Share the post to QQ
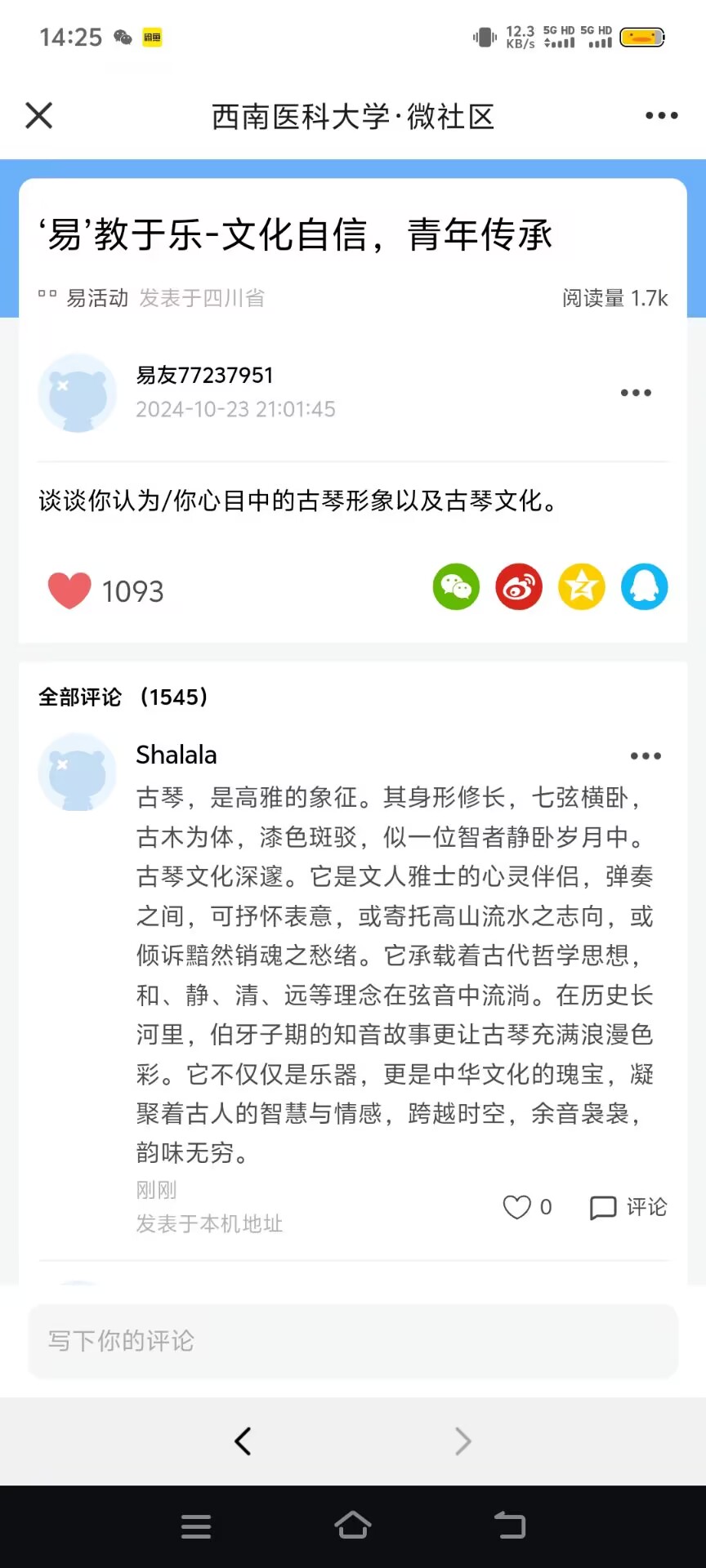 (645, 587)
